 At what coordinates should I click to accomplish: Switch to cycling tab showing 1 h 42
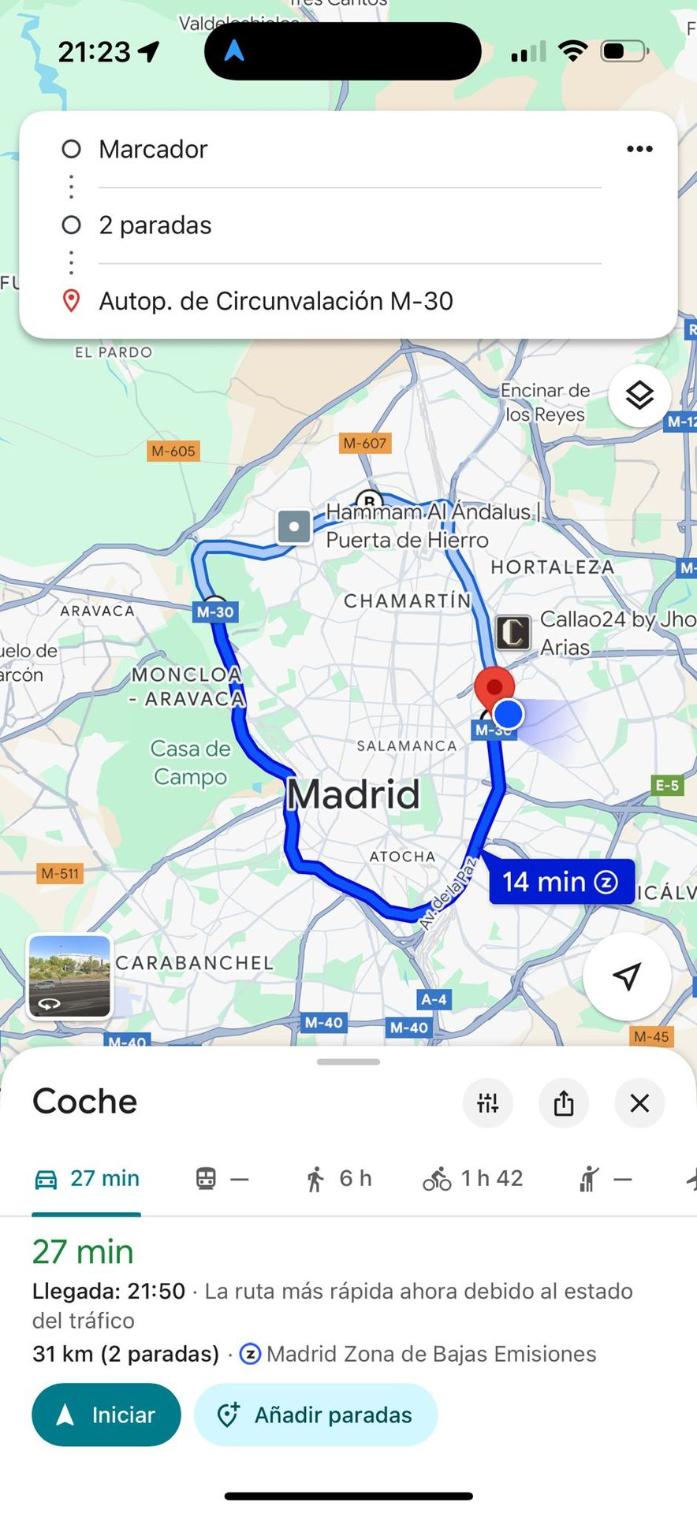pyautogui.click(x=473, y=1179)
